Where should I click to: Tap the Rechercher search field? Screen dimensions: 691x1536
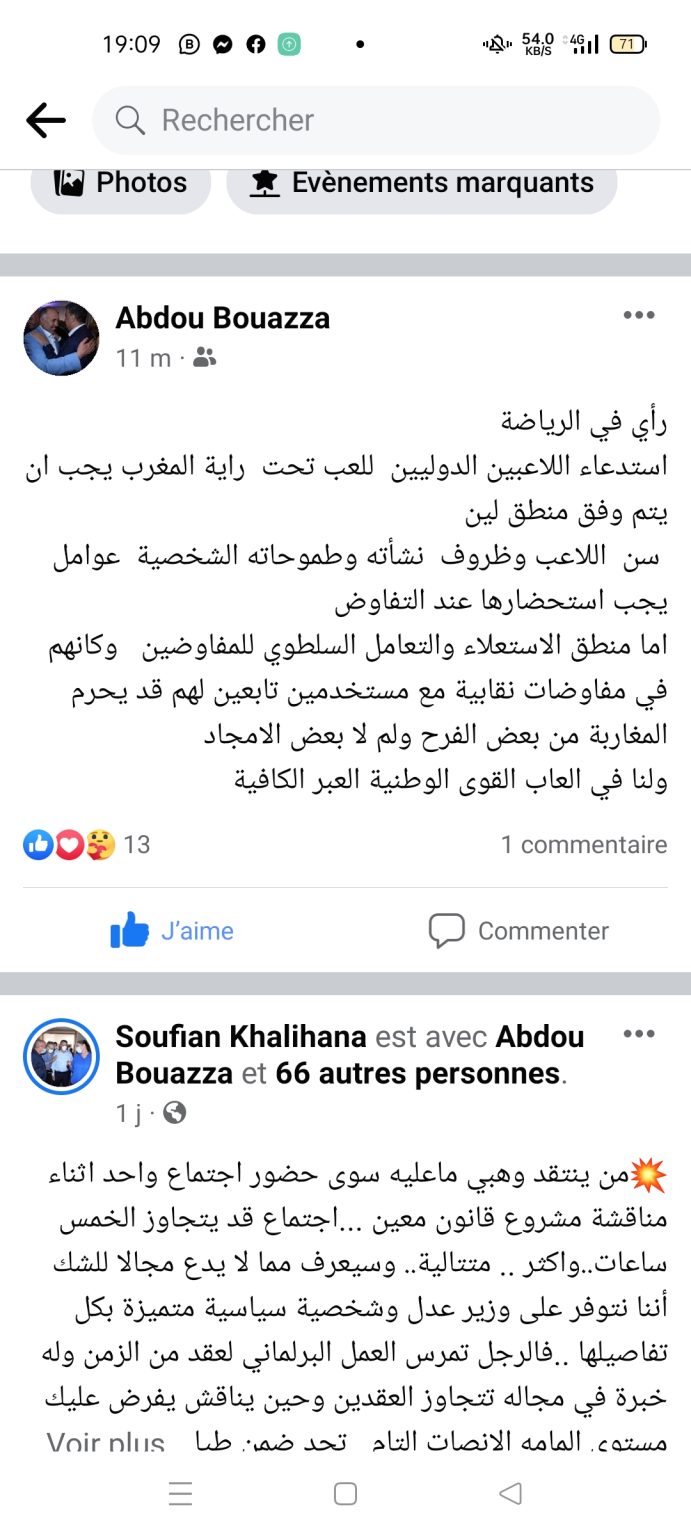tap(375, 121)
